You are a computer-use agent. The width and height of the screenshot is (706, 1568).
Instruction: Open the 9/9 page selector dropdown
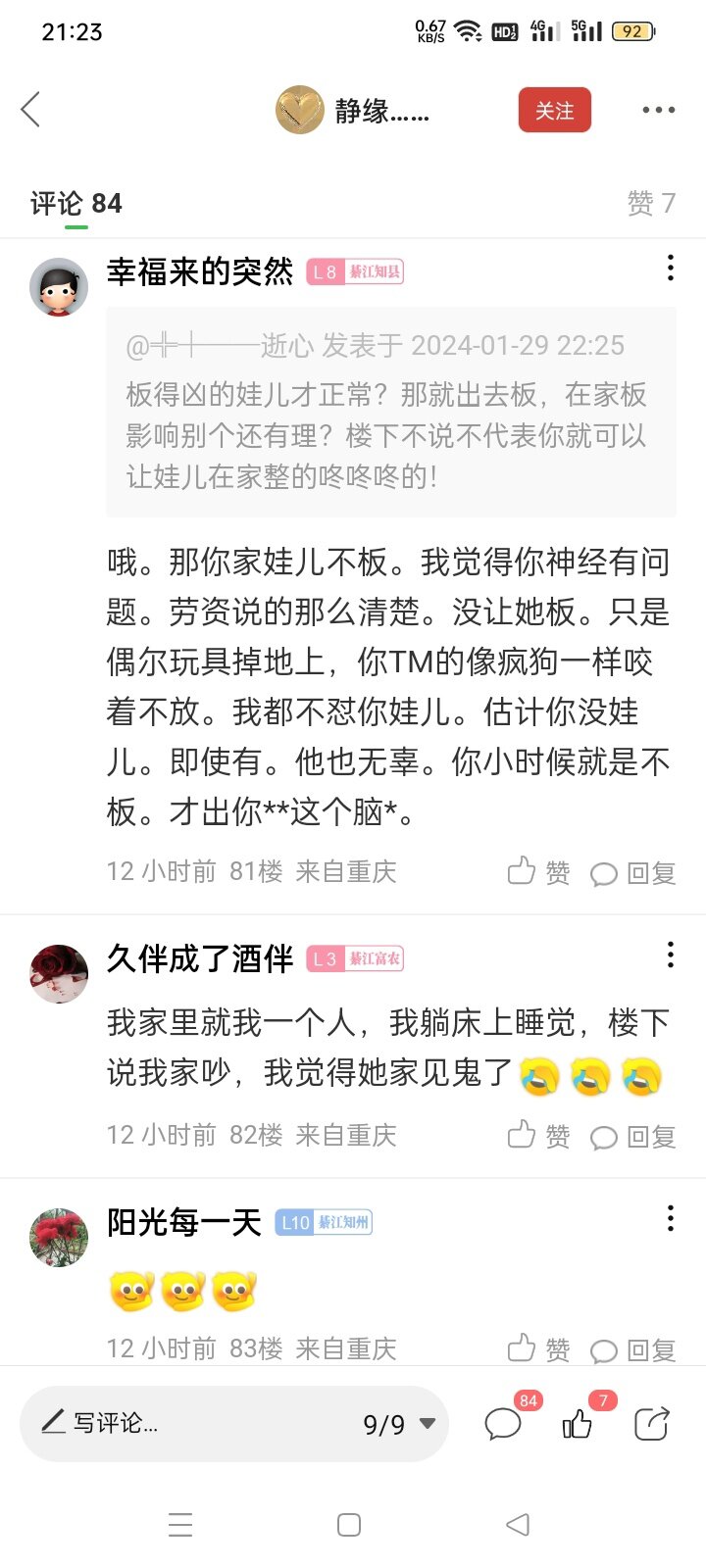[x=398, y=1424]
